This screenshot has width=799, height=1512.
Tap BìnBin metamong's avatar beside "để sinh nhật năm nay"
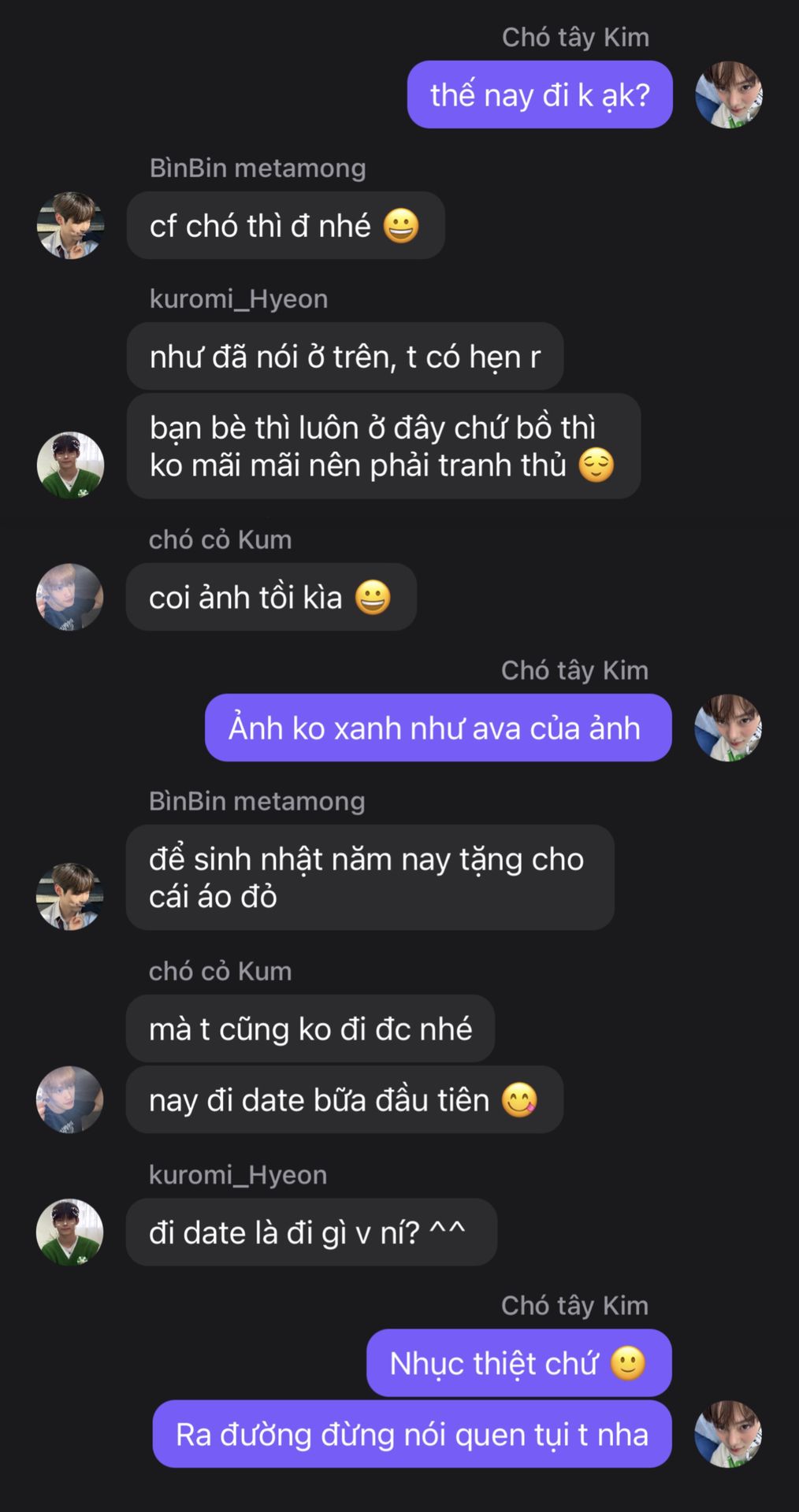(x=70, y=896)
